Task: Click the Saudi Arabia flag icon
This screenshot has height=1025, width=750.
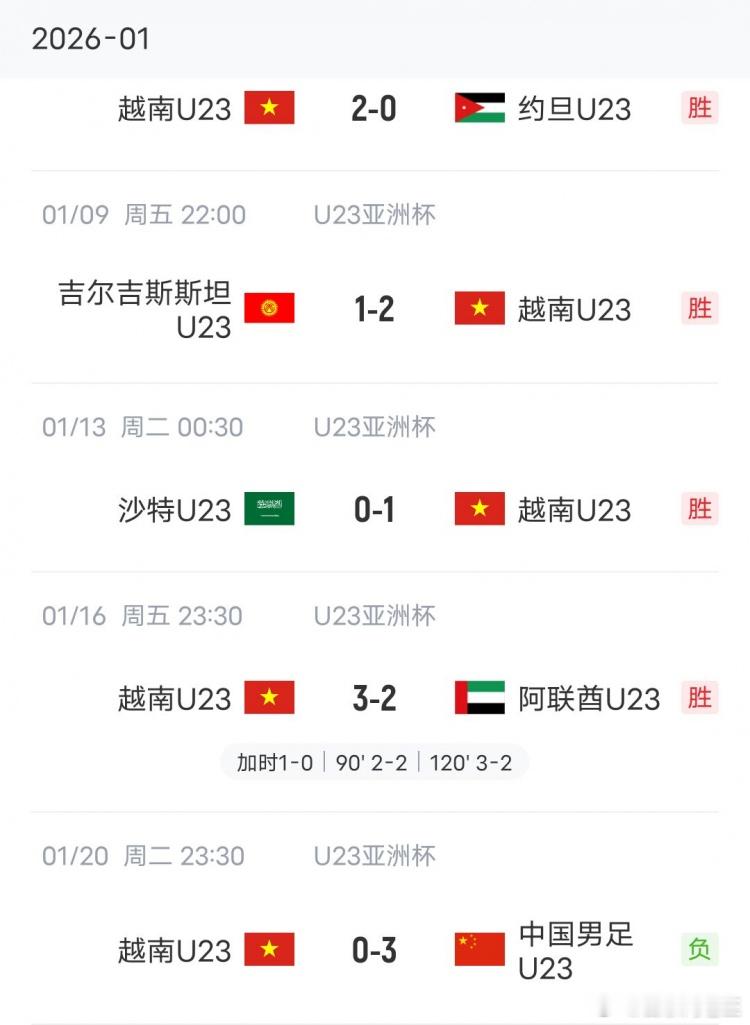Action: coord(272,510)
